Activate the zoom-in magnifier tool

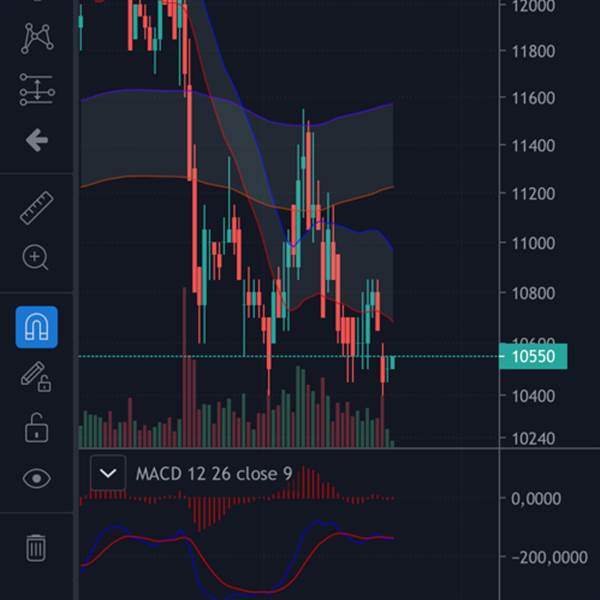[37, 258]
